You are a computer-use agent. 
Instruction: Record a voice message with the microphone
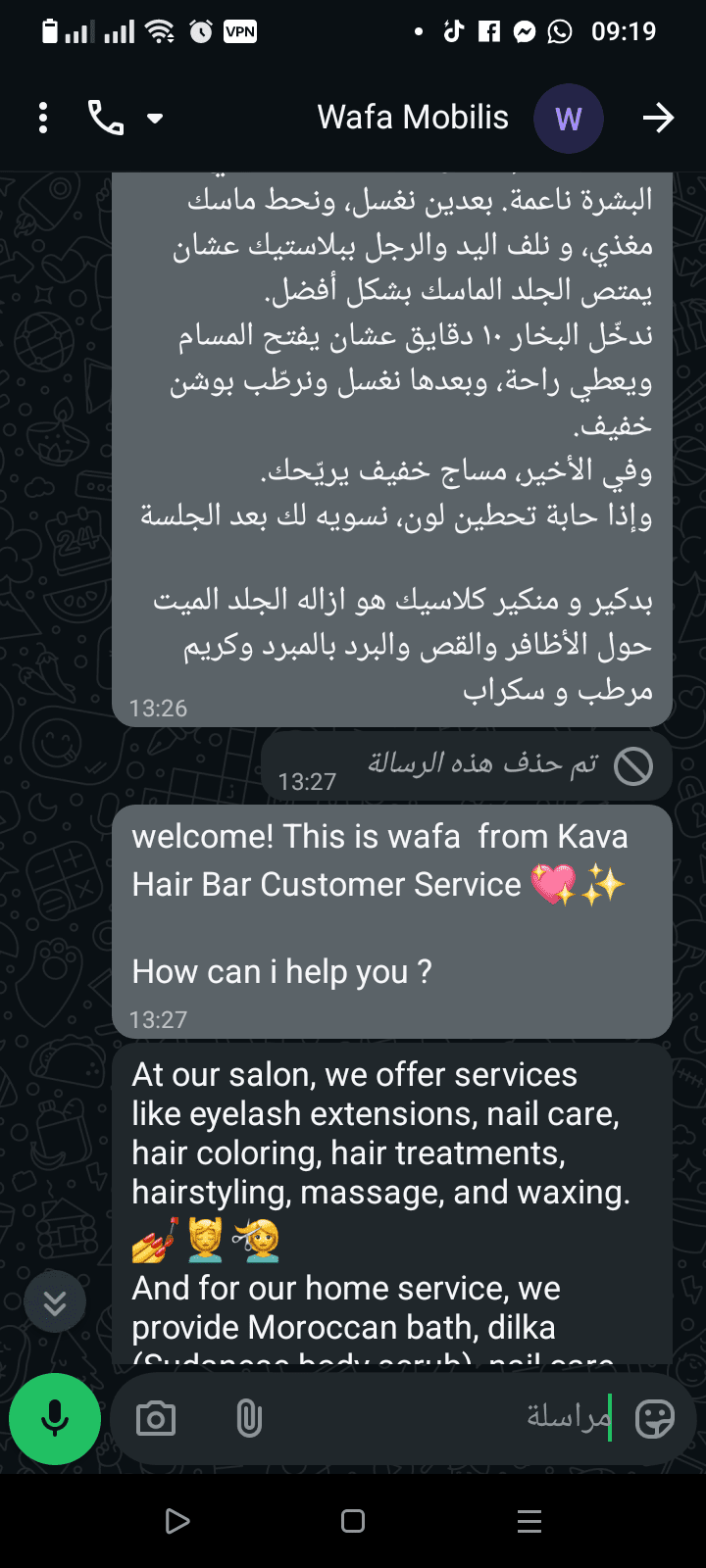click(55, 1418)
